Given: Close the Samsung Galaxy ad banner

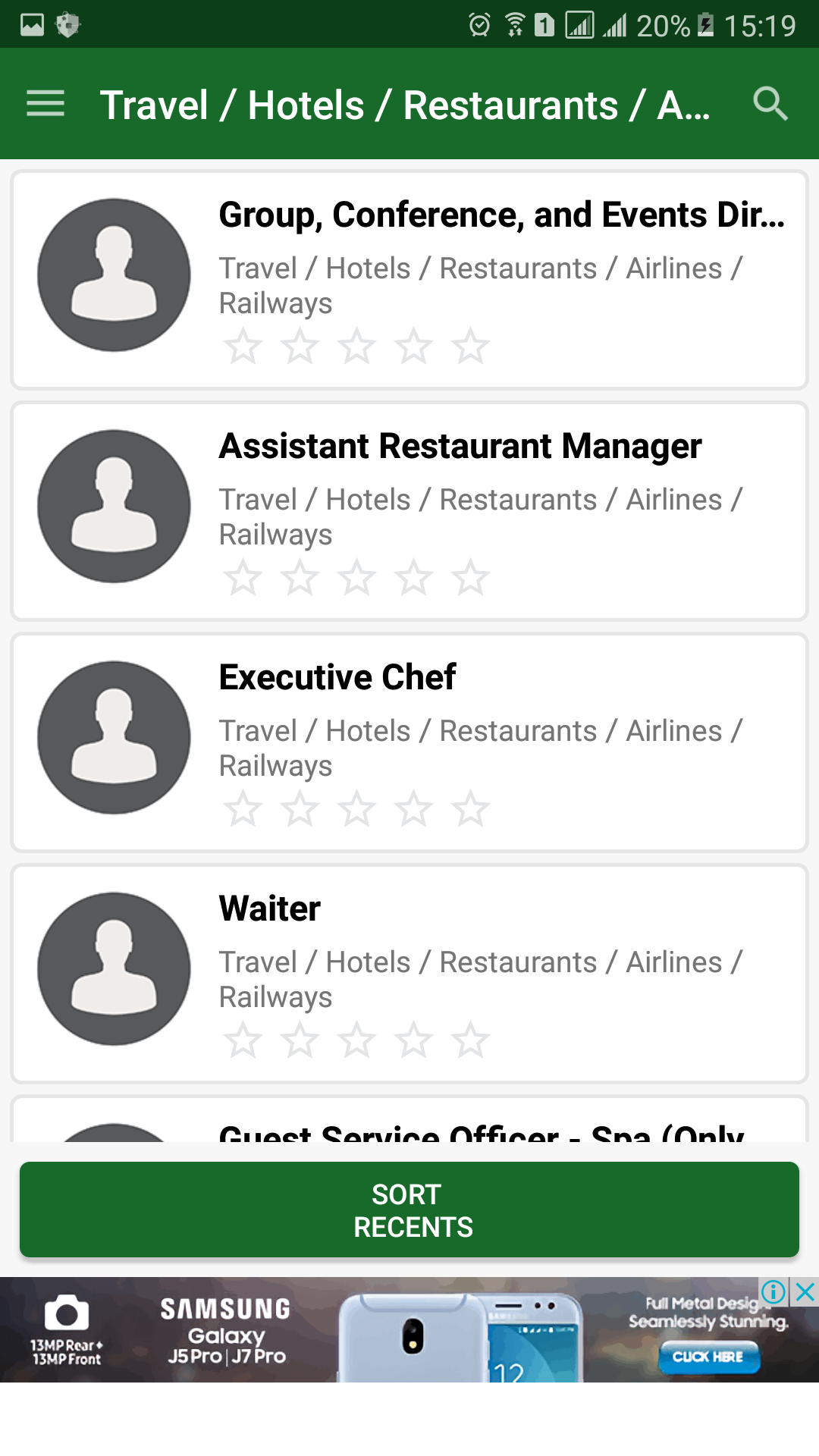Looking at the screenshot, I should click(x=805, y=1291).
